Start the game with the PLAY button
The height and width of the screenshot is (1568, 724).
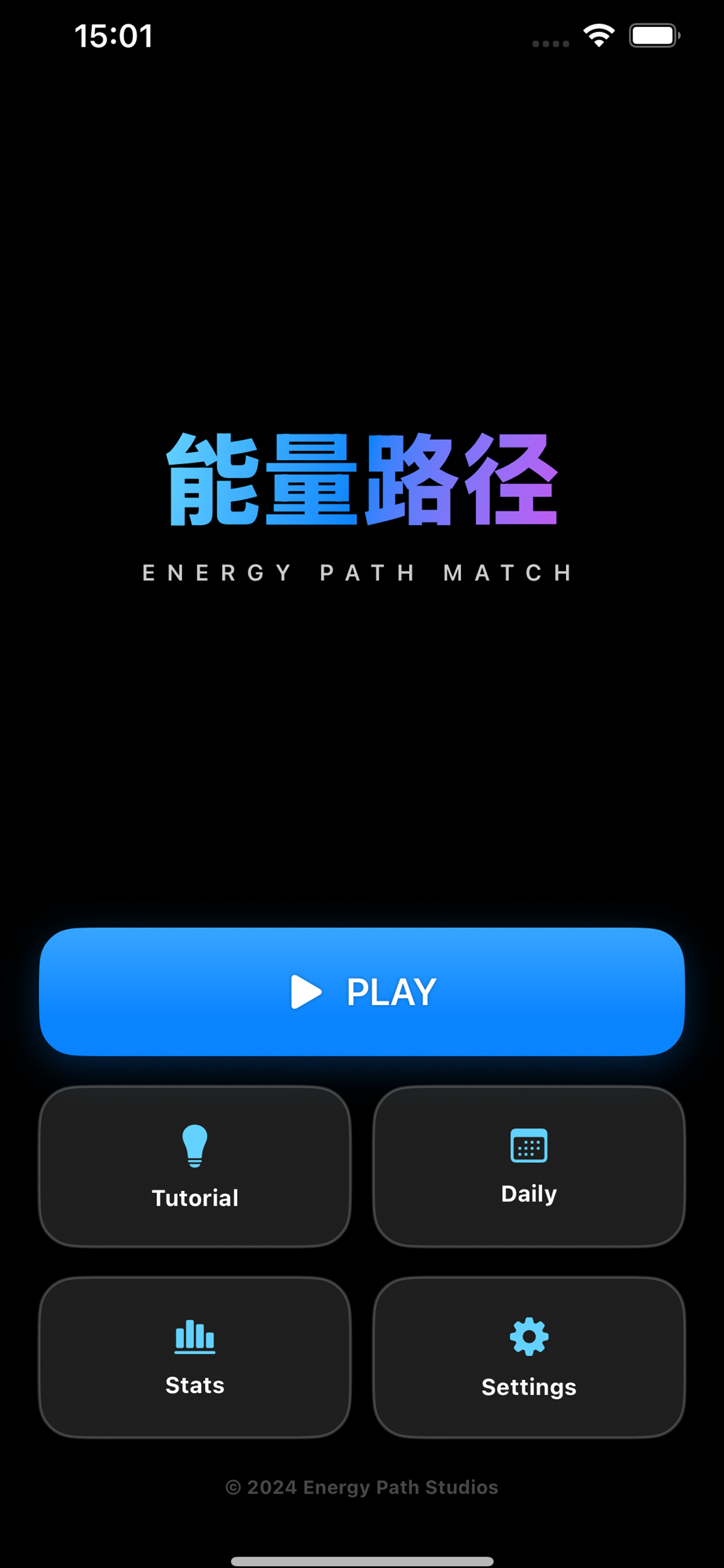point(362,992)
